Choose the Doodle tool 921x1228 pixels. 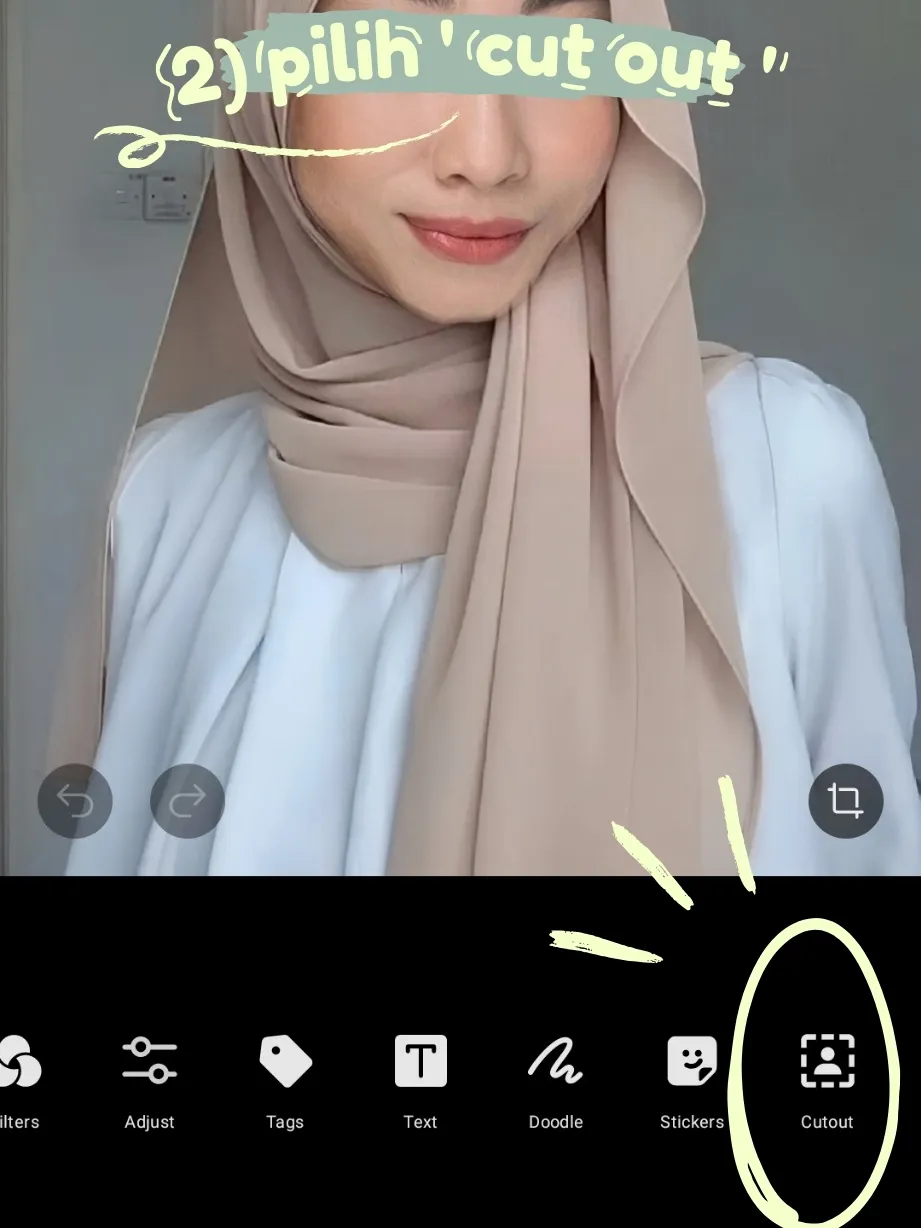pyautogui.click(x=555, y=1080)
